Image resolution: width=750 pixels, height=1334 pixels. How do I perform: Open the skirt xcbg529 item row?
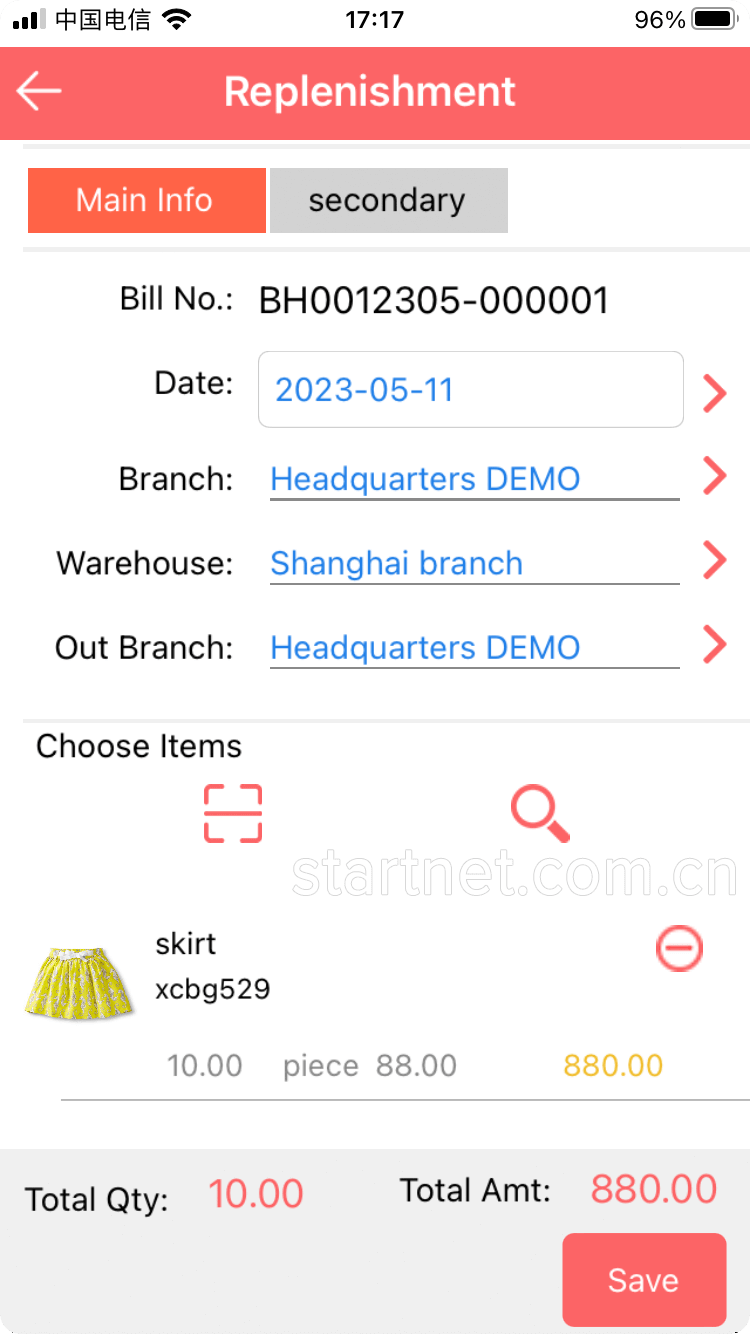[385, 1005]
